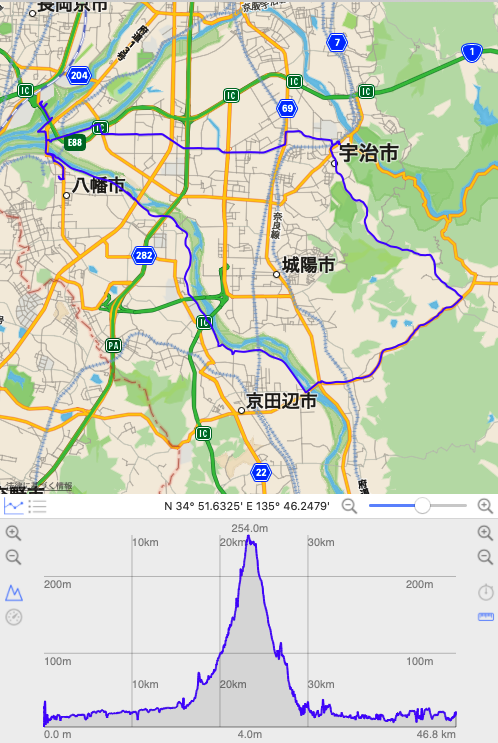Select the elevation profile mountain icon
The height and width of the screenshot is (743, 498).
[x=14, y=593]
